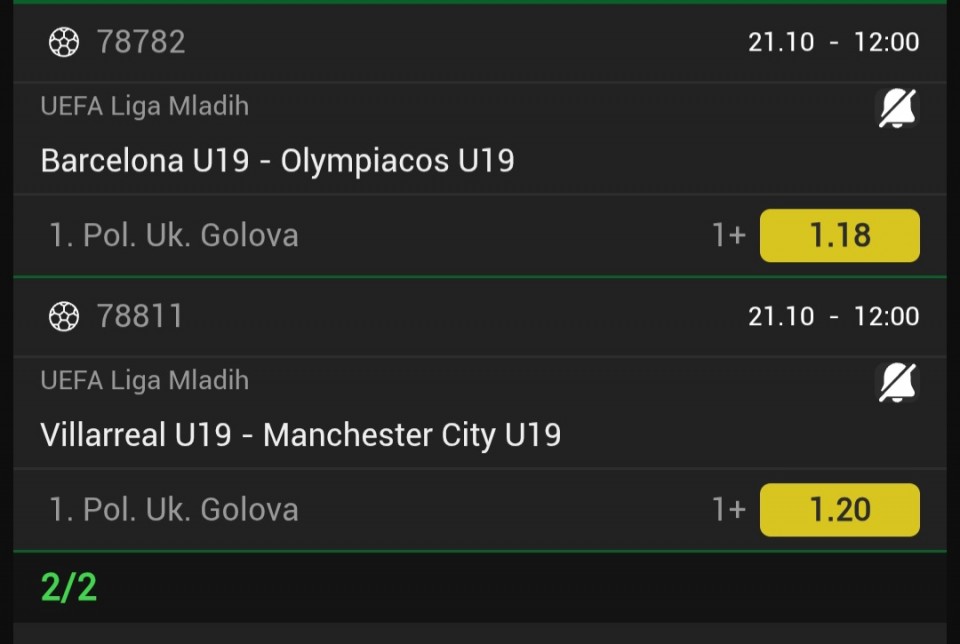Image resolution: width=960 pixels, height=644 pixels.
Task: Tap the 1.18 odds button
Action: tap(839, 235)
